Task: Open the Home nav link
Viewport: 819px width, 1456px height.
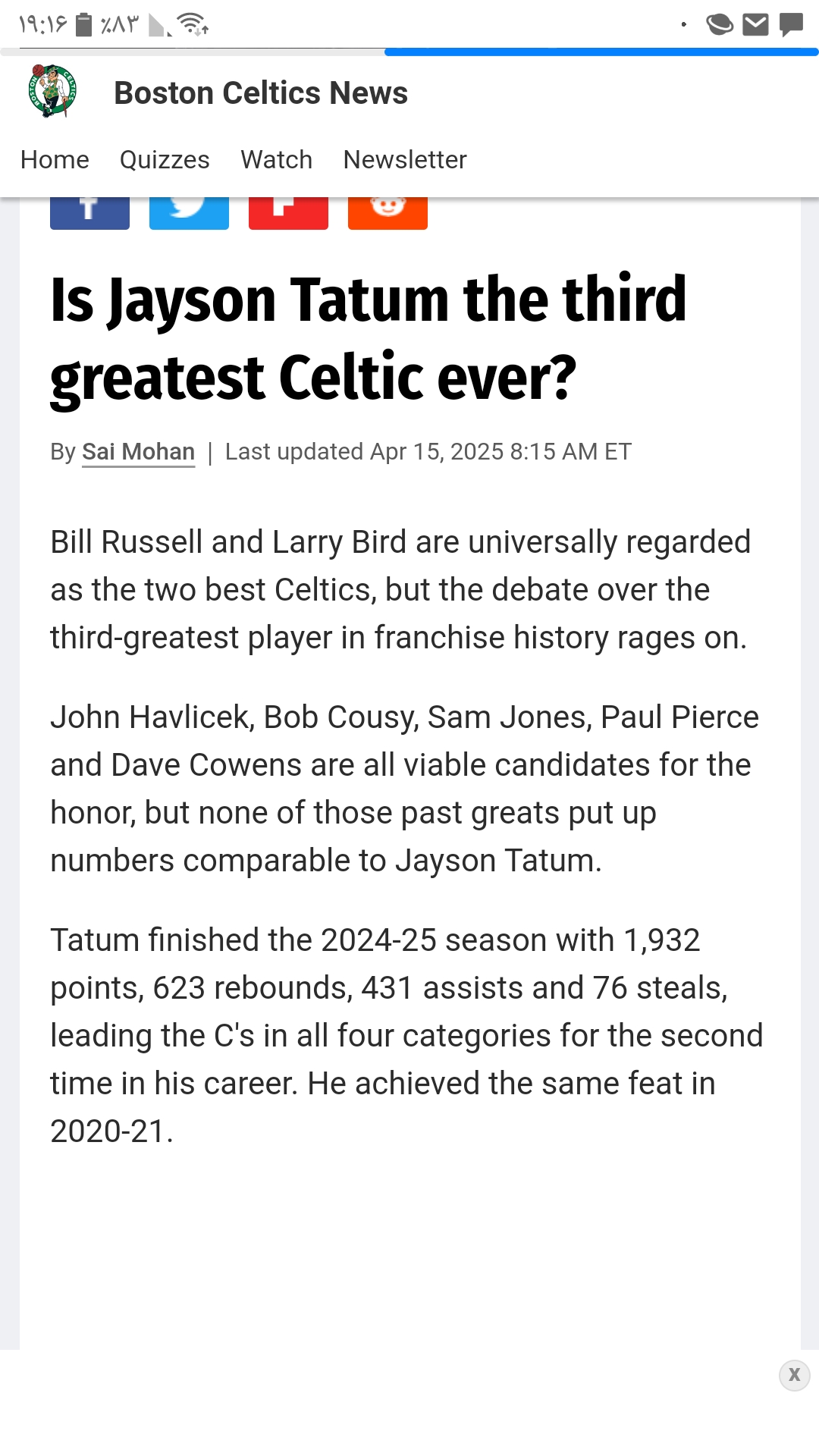Action: pyautogui.click(x=55, y=160)
